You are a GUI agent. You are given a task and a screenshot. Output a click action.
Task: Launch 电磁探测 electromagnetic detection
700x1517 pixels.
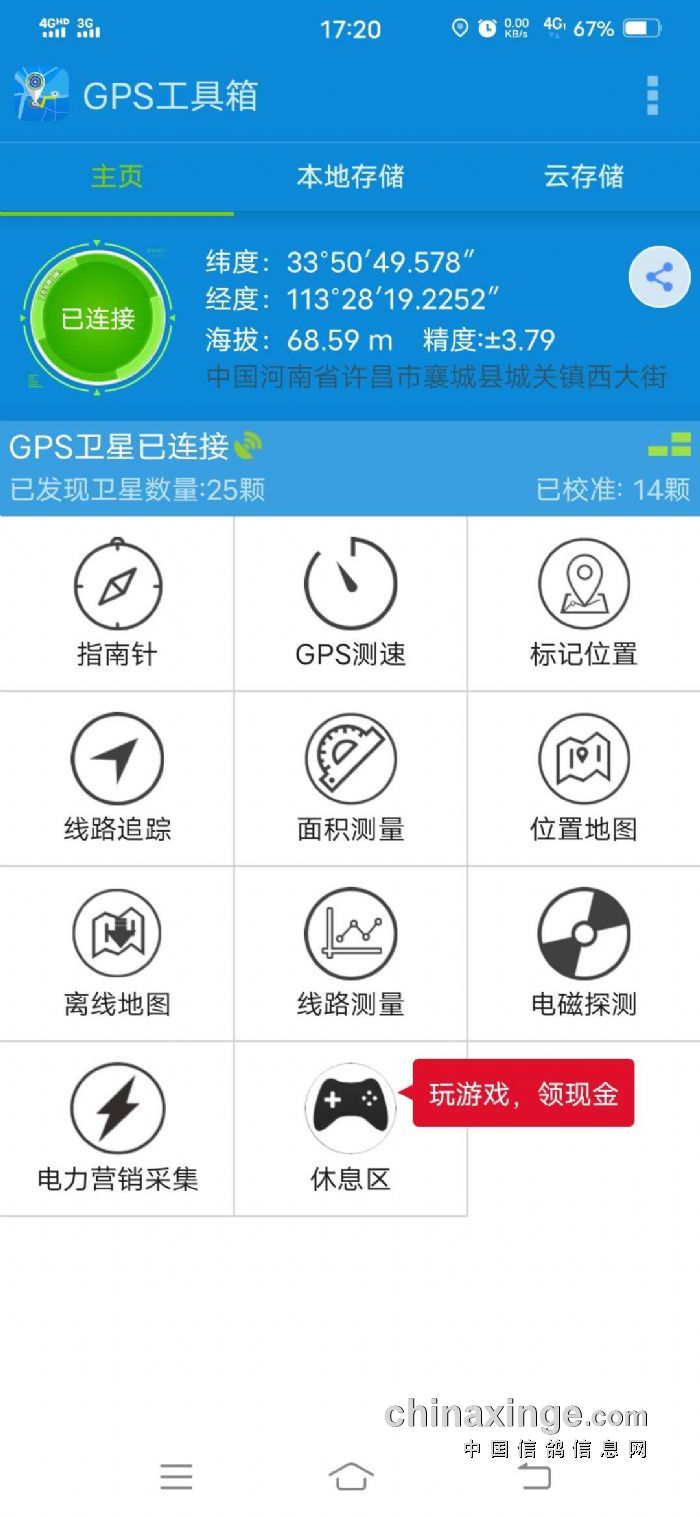584,953
